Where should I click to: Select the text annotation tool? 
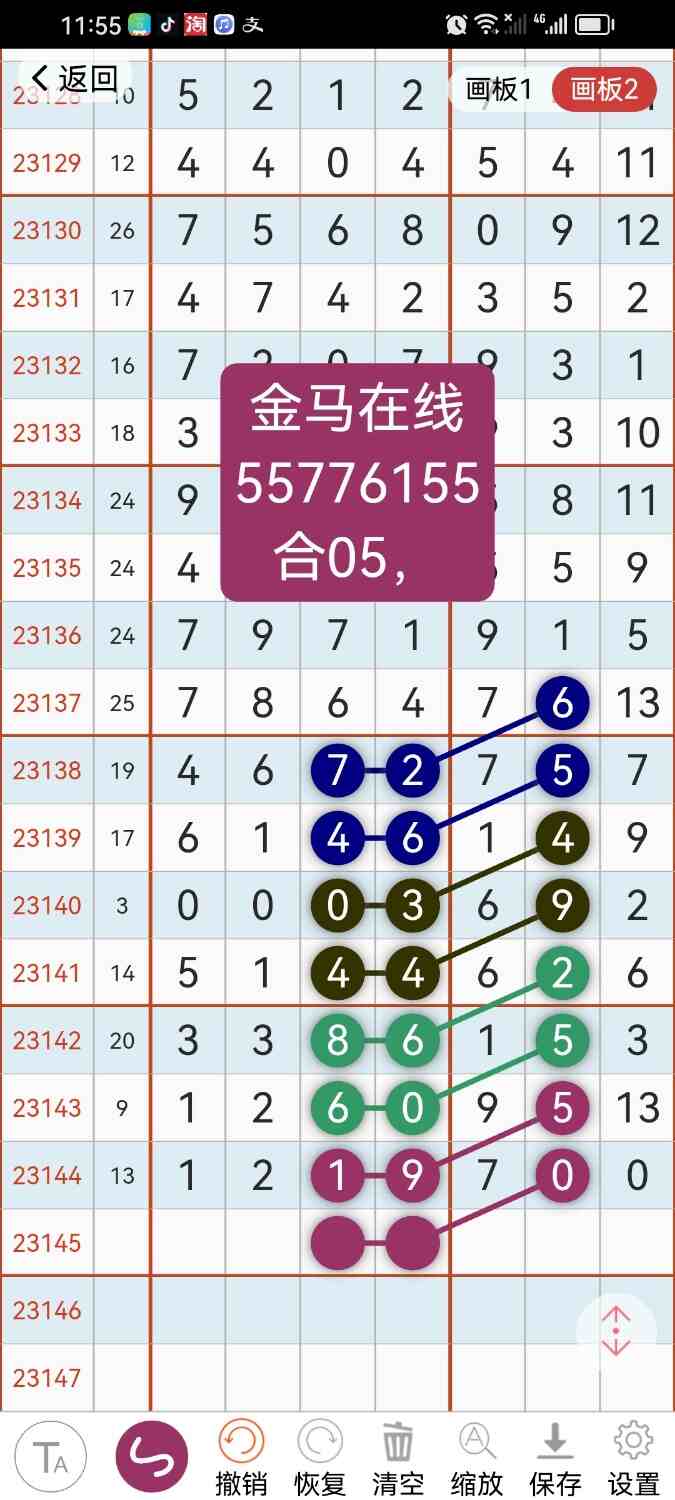[x=50, y=1458]
